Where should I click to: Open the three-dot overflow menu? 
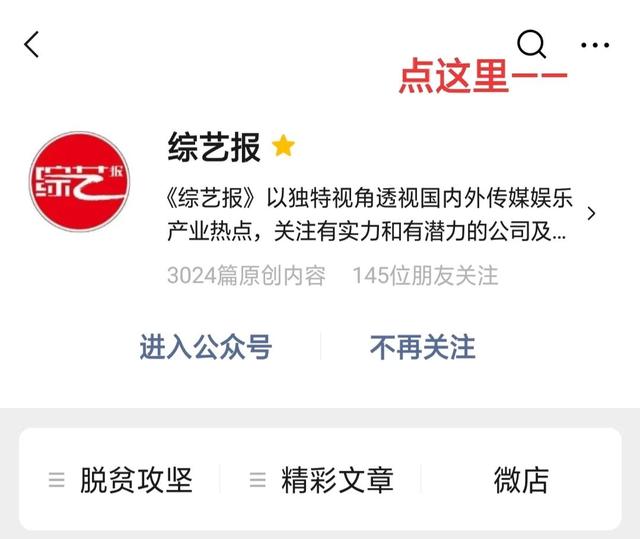click(595, 45)
